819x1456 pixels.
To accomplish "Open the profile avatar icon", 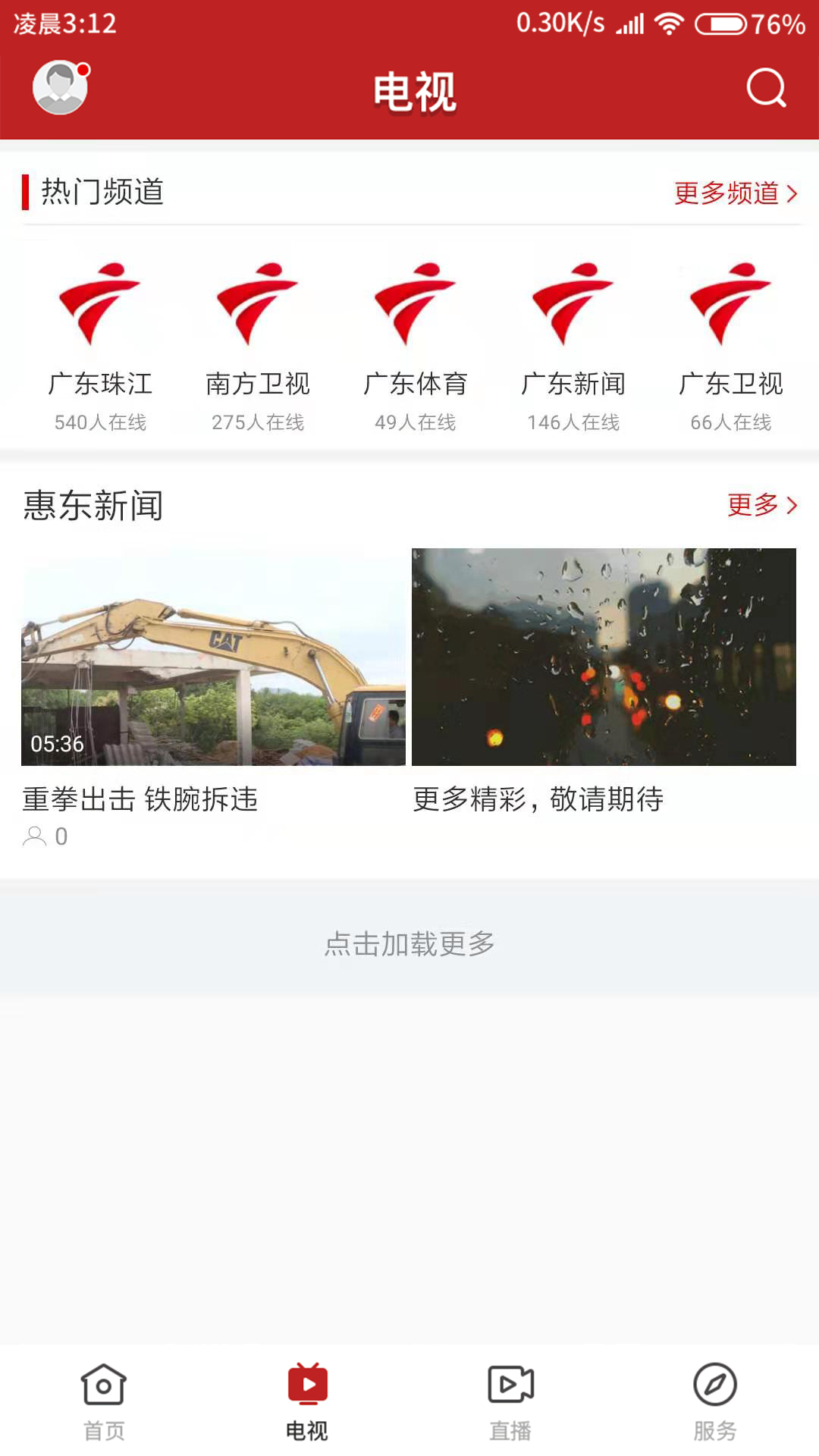I will (x=61, y=88).
